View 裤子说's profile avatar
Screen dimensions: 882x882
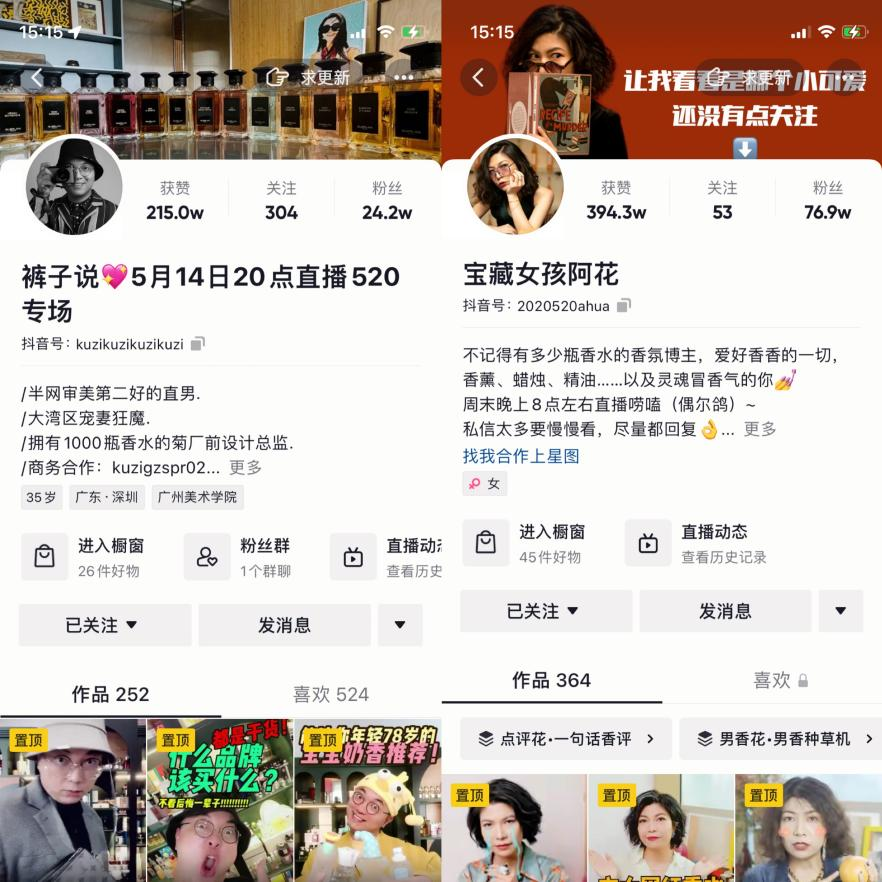74,186
